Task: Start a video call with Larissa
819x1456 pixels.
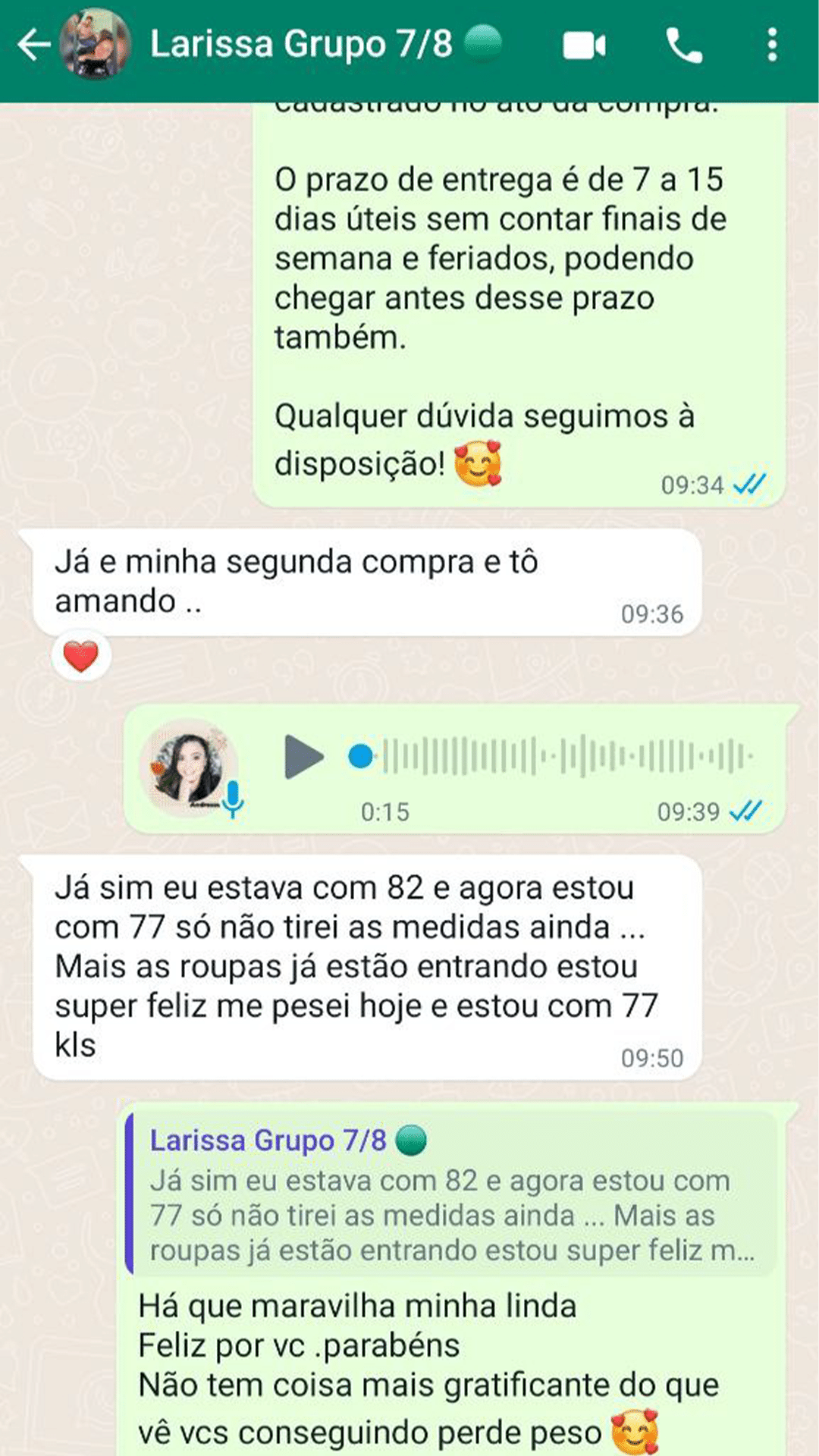Action: point(584,45)
